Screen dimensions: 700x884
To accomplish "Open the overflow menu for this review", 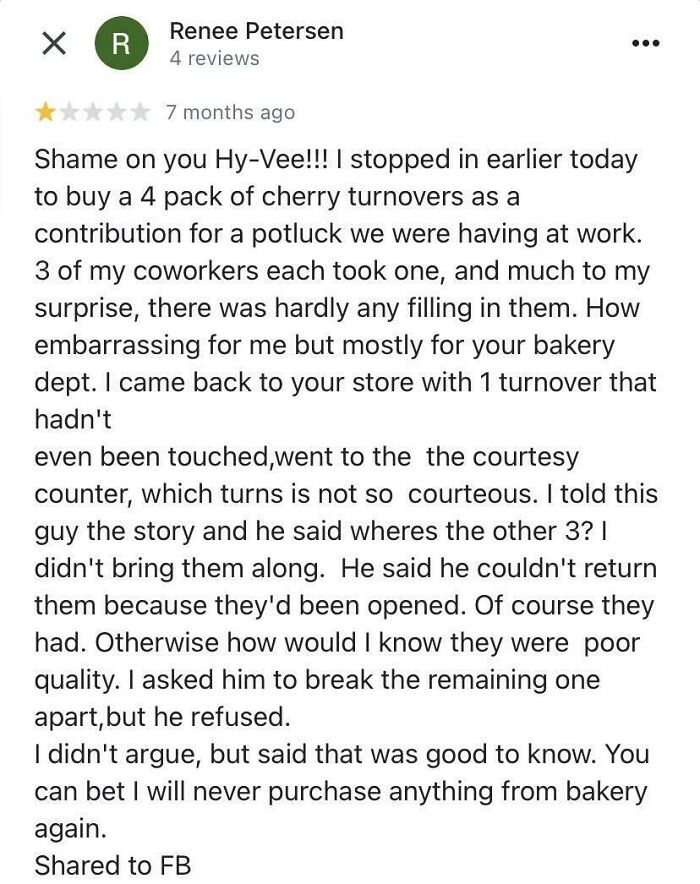I will 645,44.
